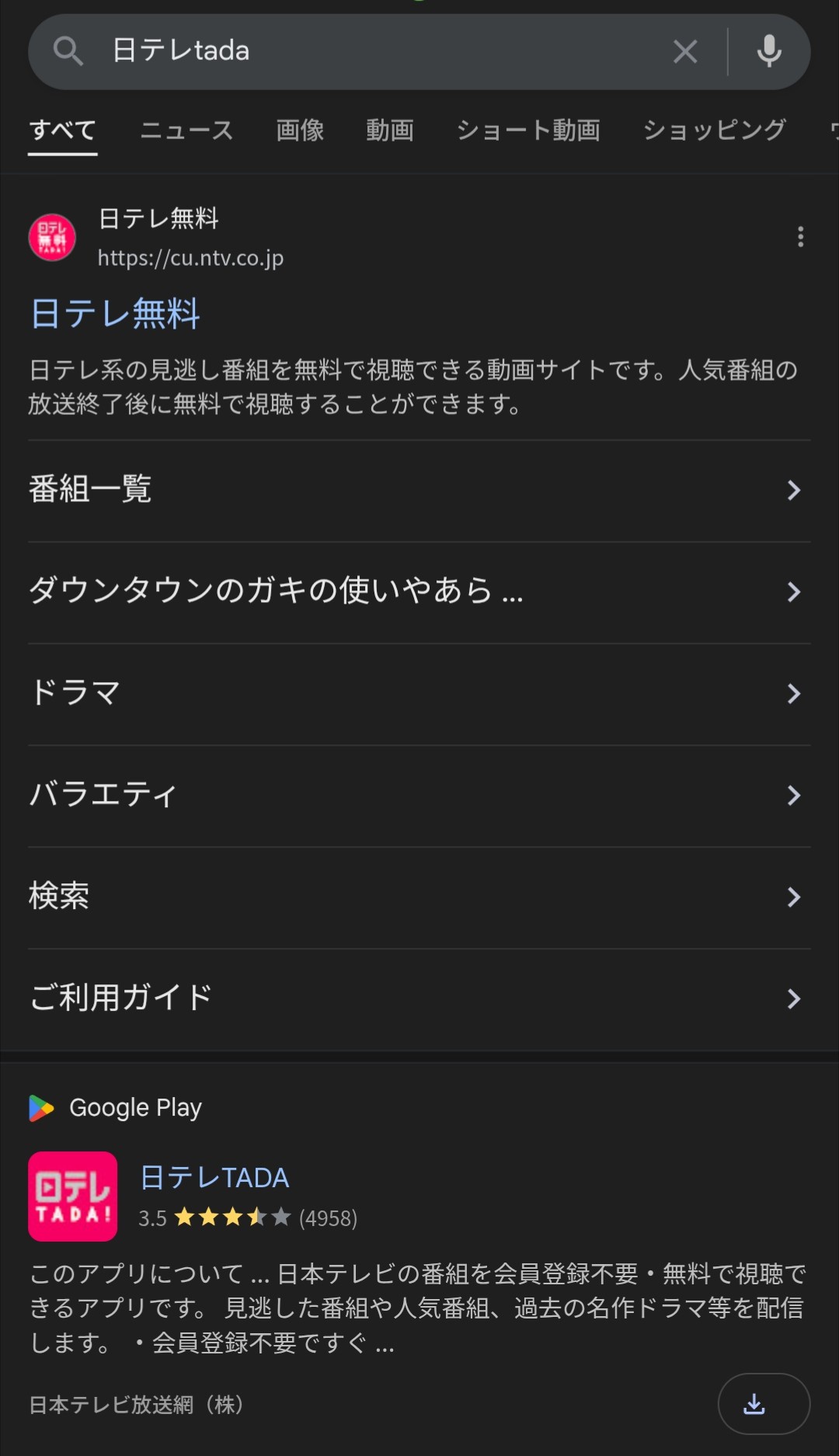Viewport: 839px width, 1456px height.
Task: Open the 日テレ無料 search result link
Action: [x=115, y=315]
